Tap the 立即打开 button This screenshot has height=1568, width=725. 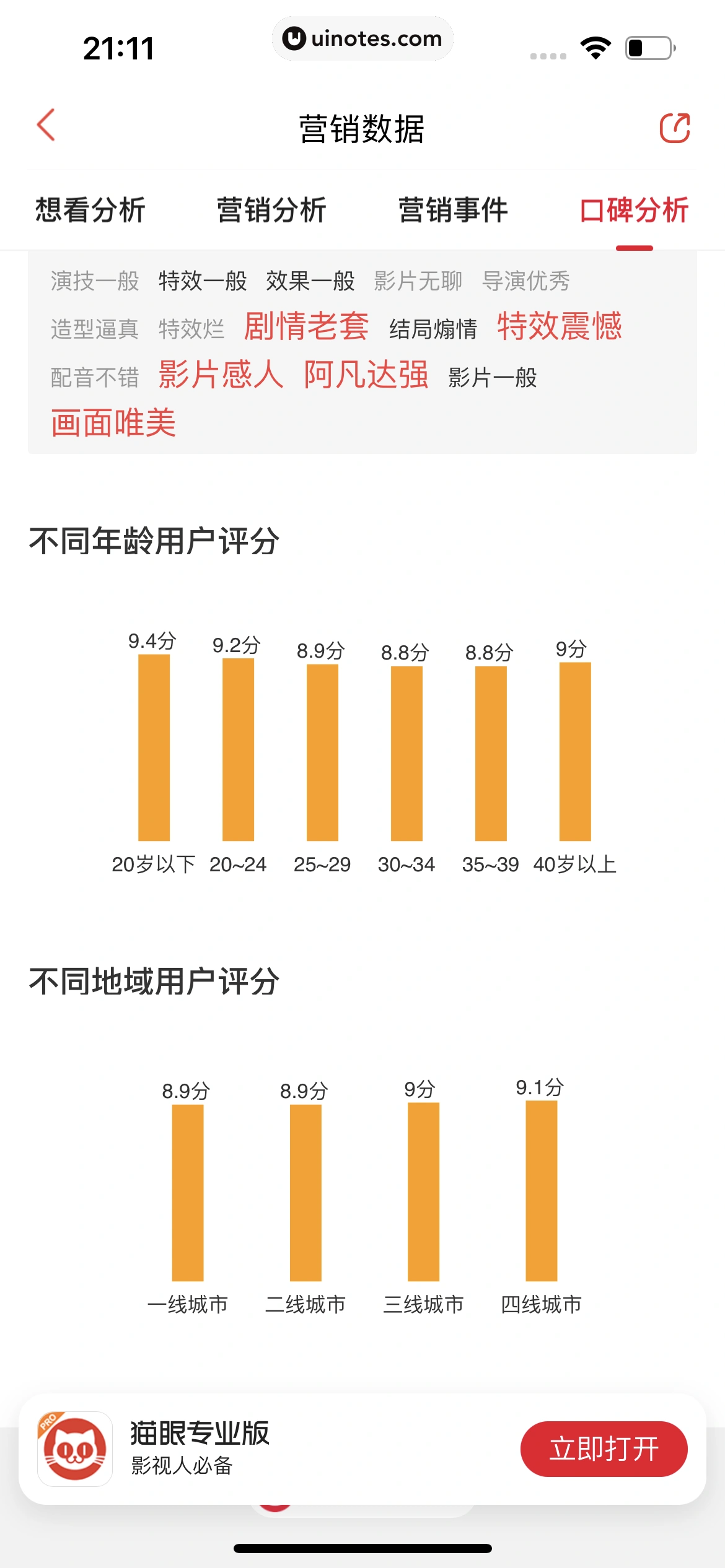pos(604,1449)
